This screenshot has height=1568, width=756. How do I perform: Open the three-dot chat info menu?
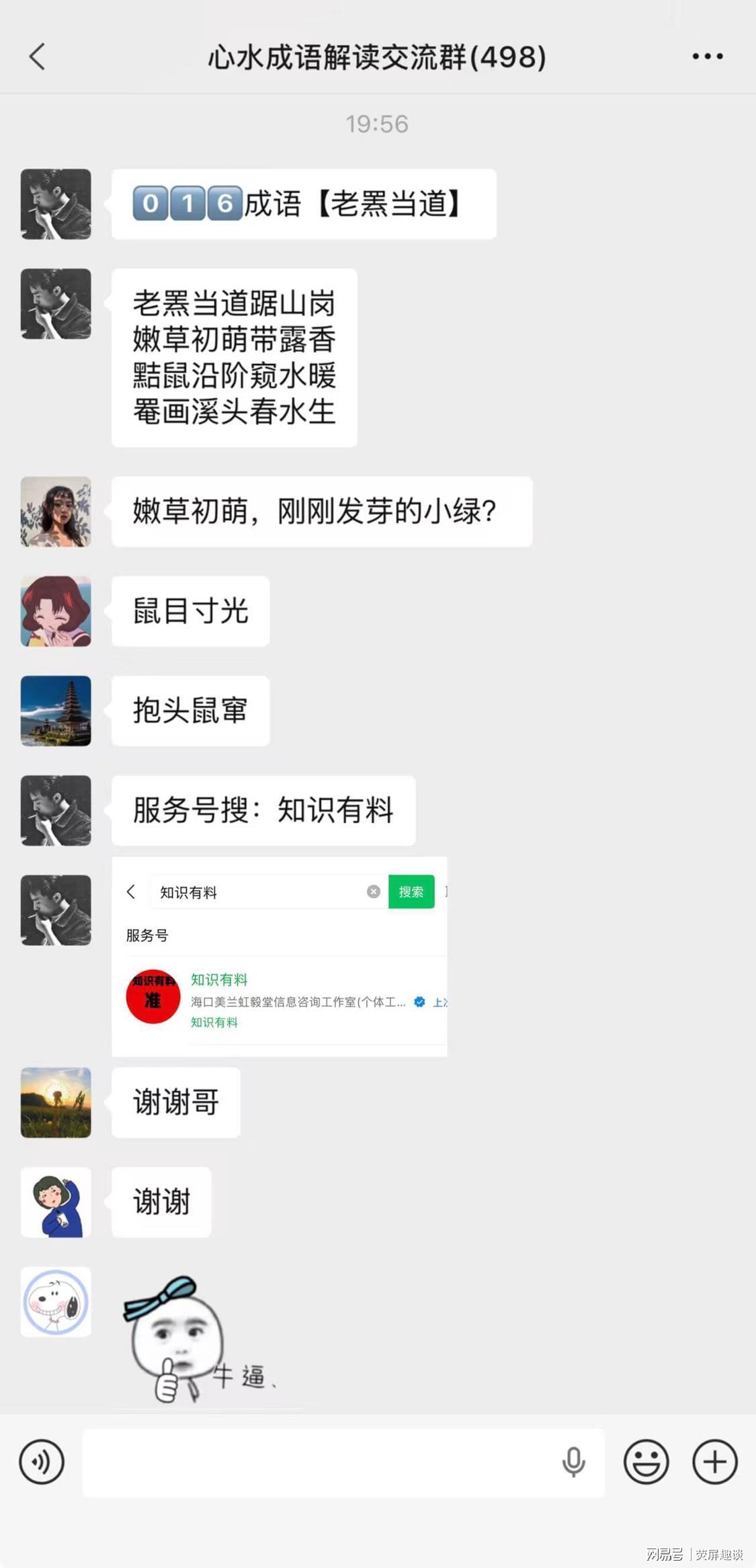(708, 56)
